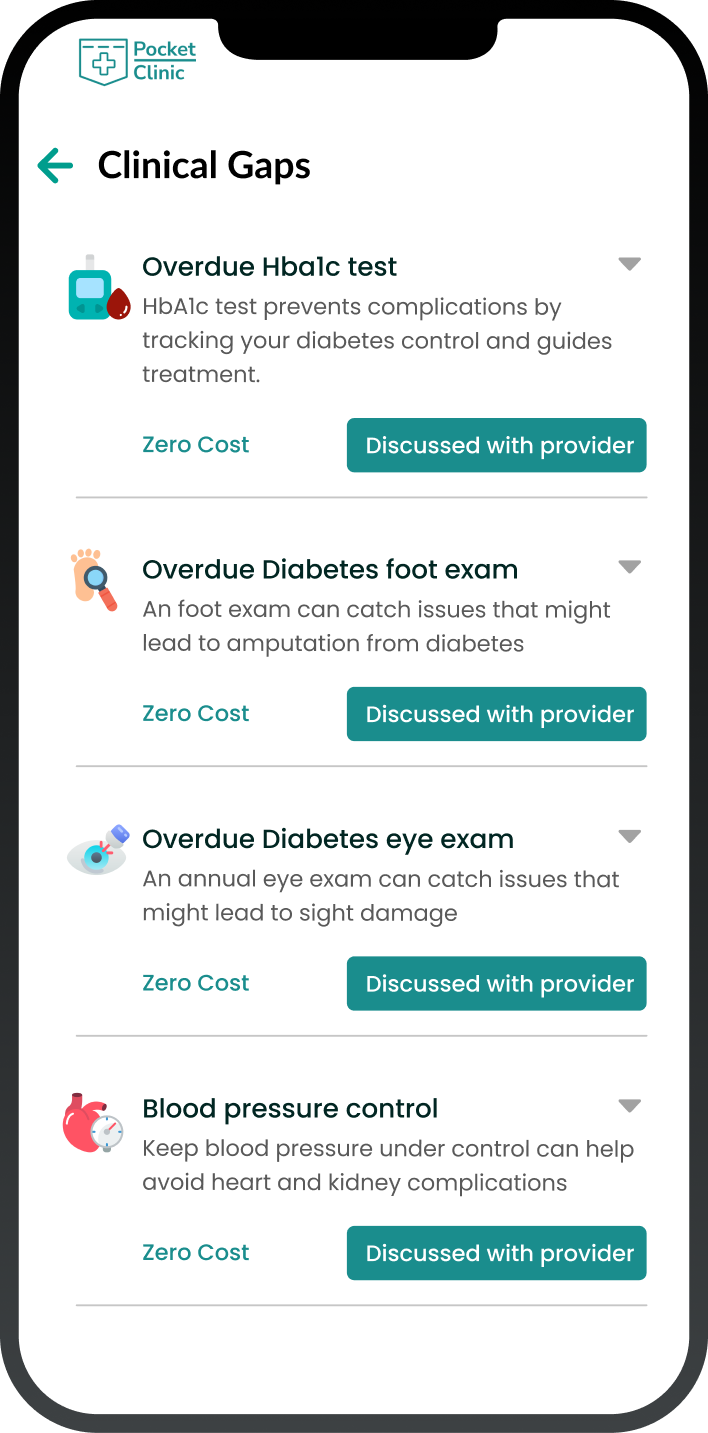Expand the Overdue Diabetes eye exam item

629,836
